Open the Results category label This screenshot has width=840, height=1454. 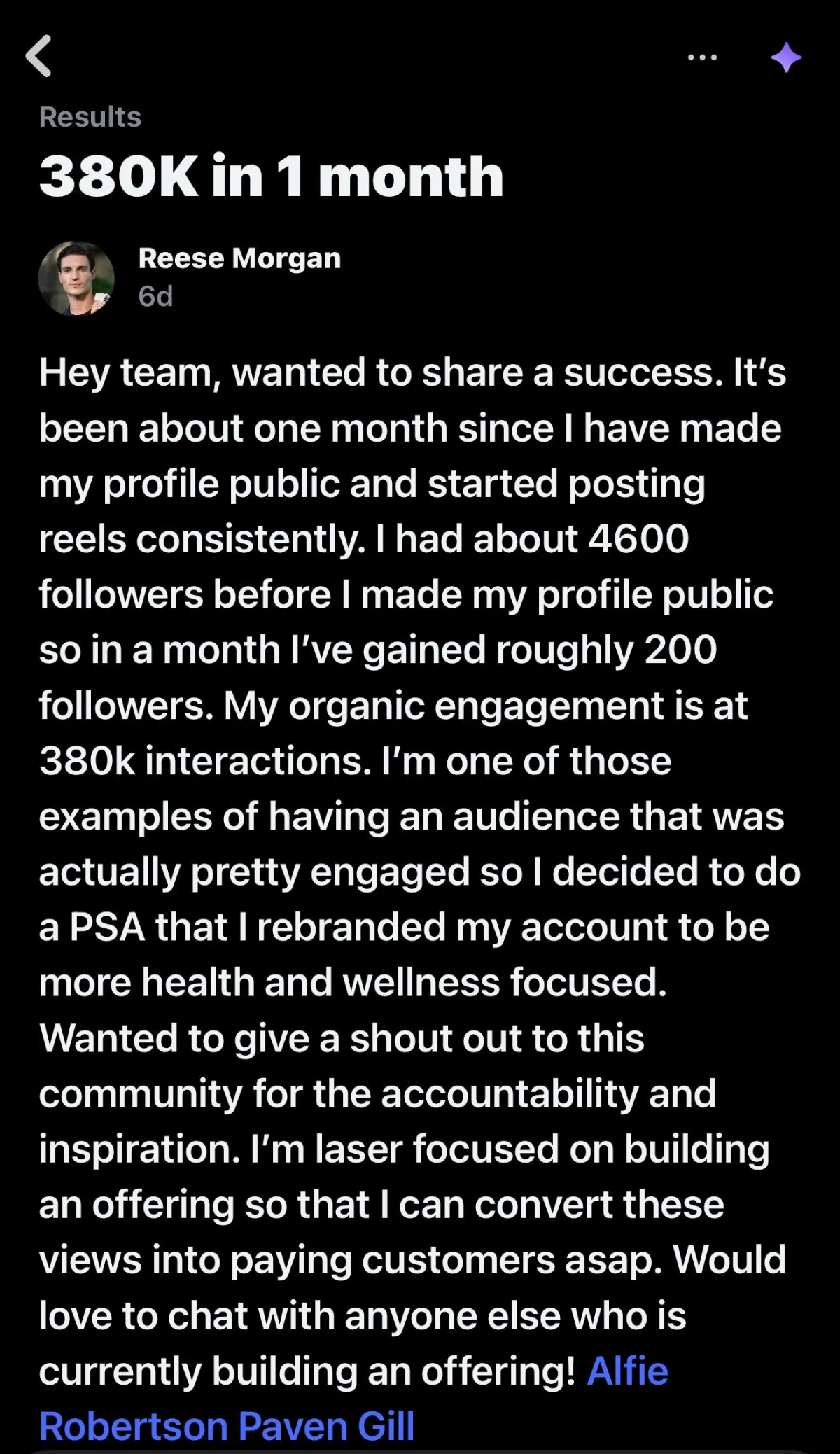[90, 117]
